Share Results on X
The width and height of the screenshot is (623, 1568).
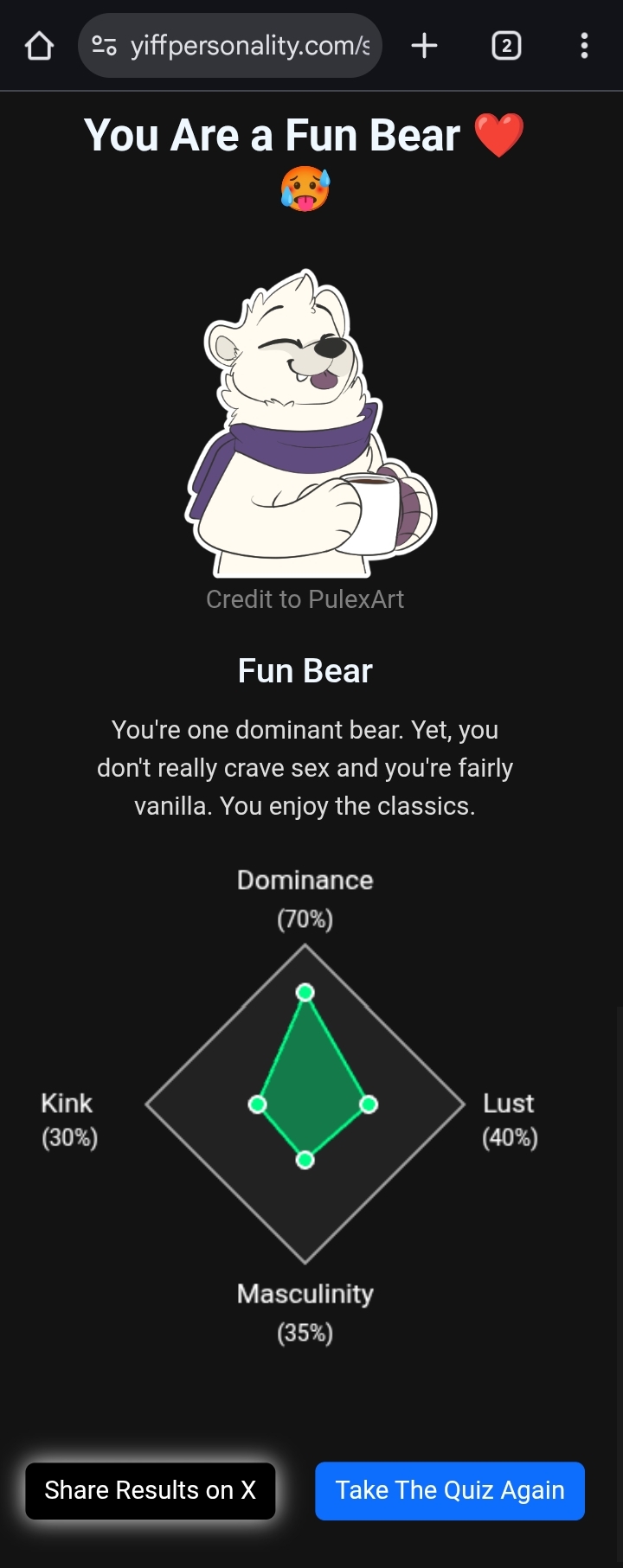click(x=151, y=1490)
